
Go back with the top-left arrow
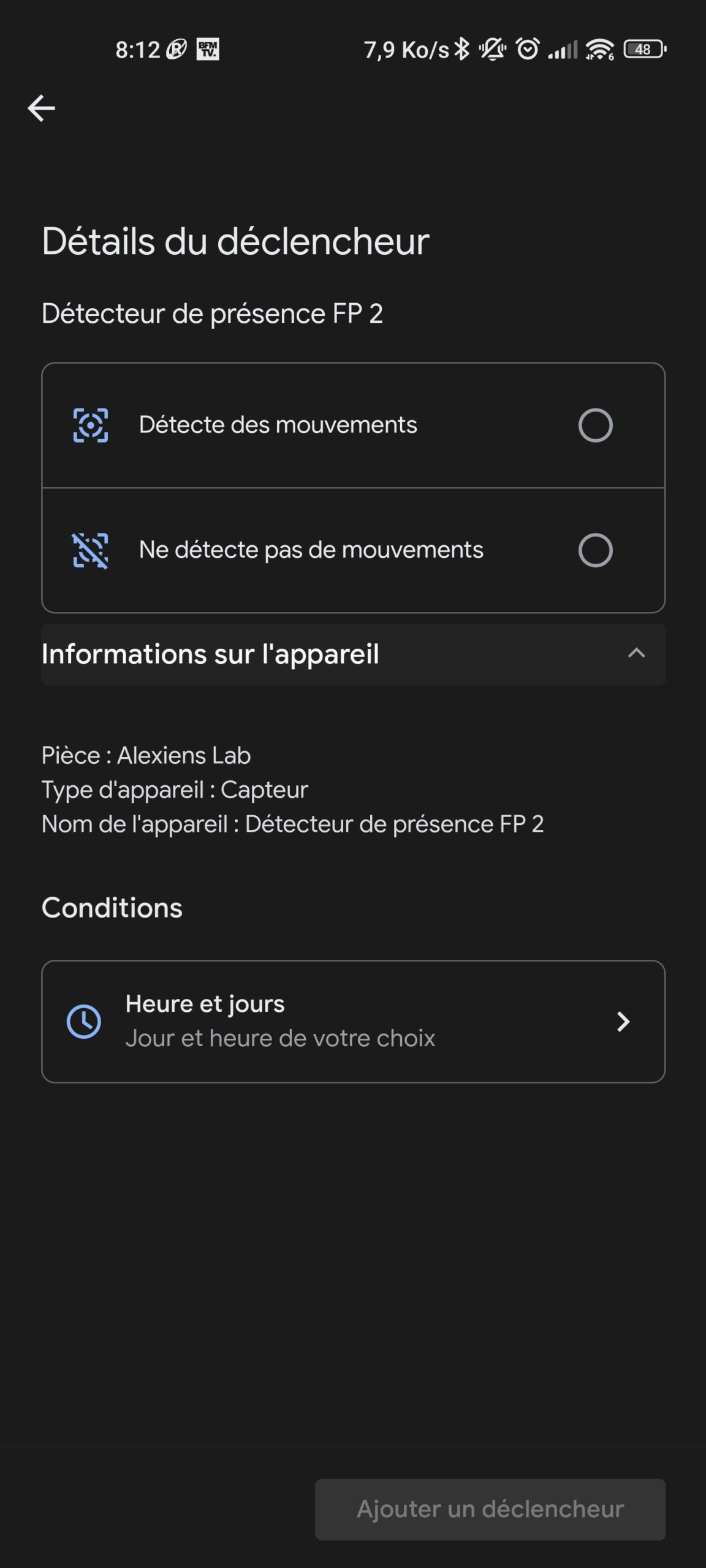click(x=41, y=108)
